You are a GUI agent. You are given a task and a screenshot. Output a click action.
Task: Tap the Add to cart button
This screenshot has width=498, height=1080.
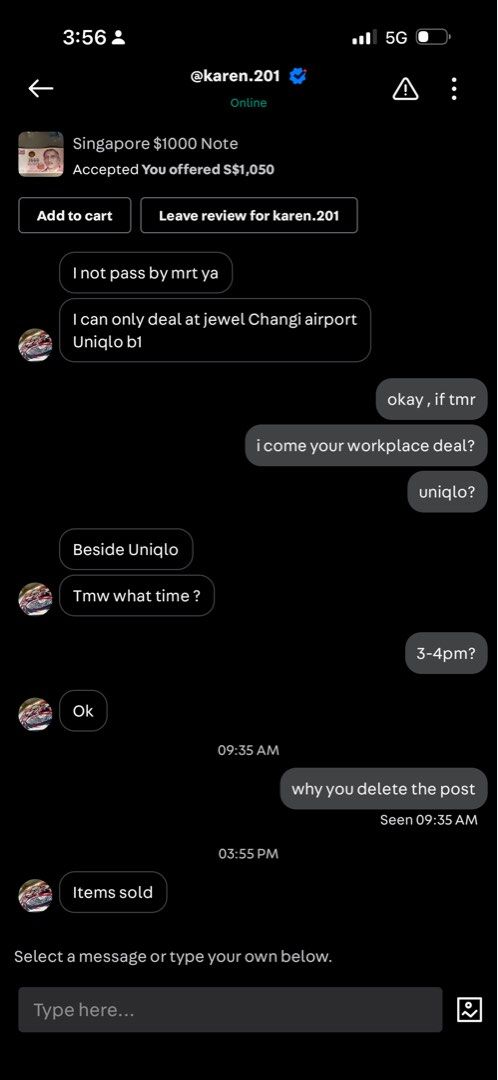pos(74,216)
